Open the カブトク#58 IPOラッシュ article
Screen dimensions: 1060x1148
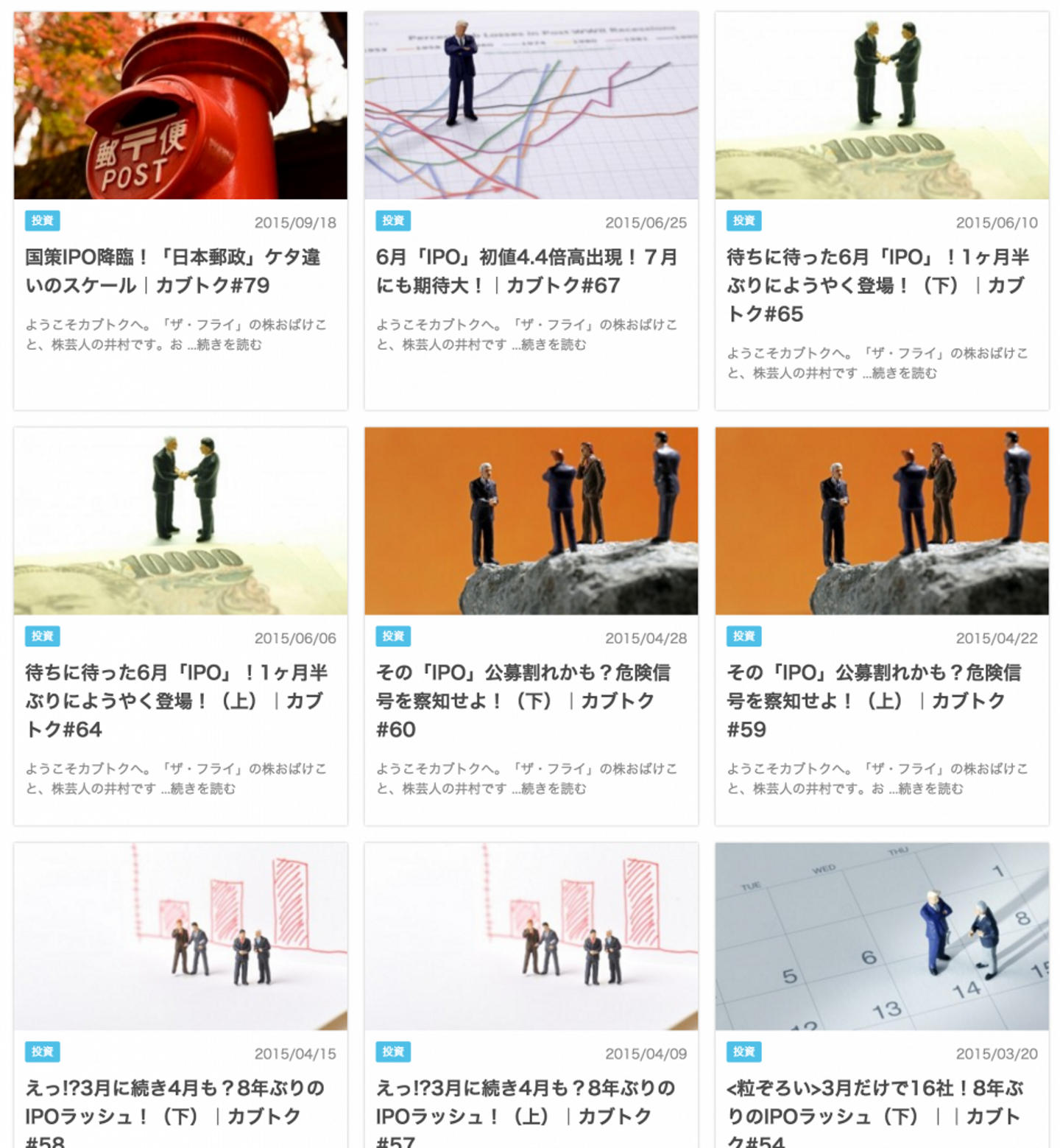point(174,1102)
